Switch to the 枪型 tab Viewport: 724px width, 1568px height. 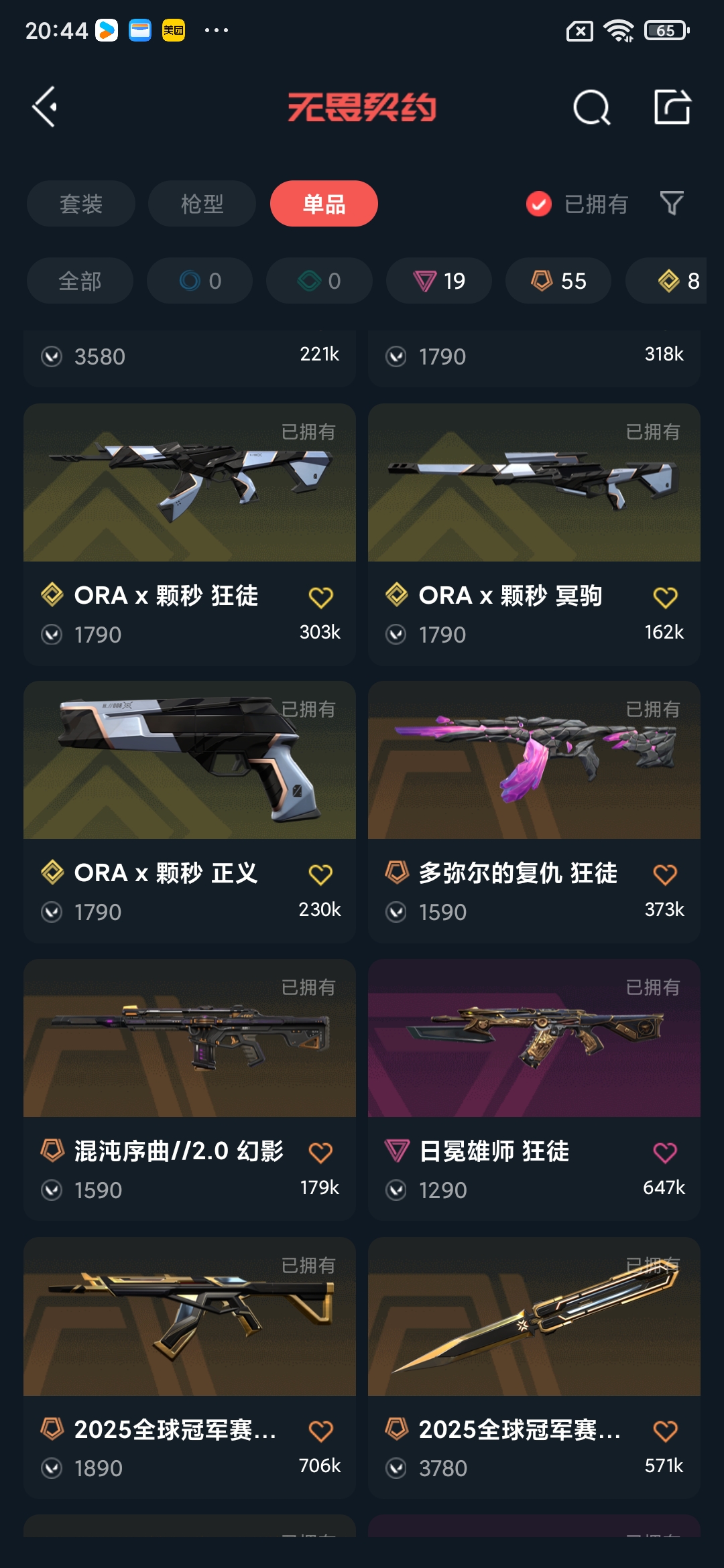pos(202,204)
